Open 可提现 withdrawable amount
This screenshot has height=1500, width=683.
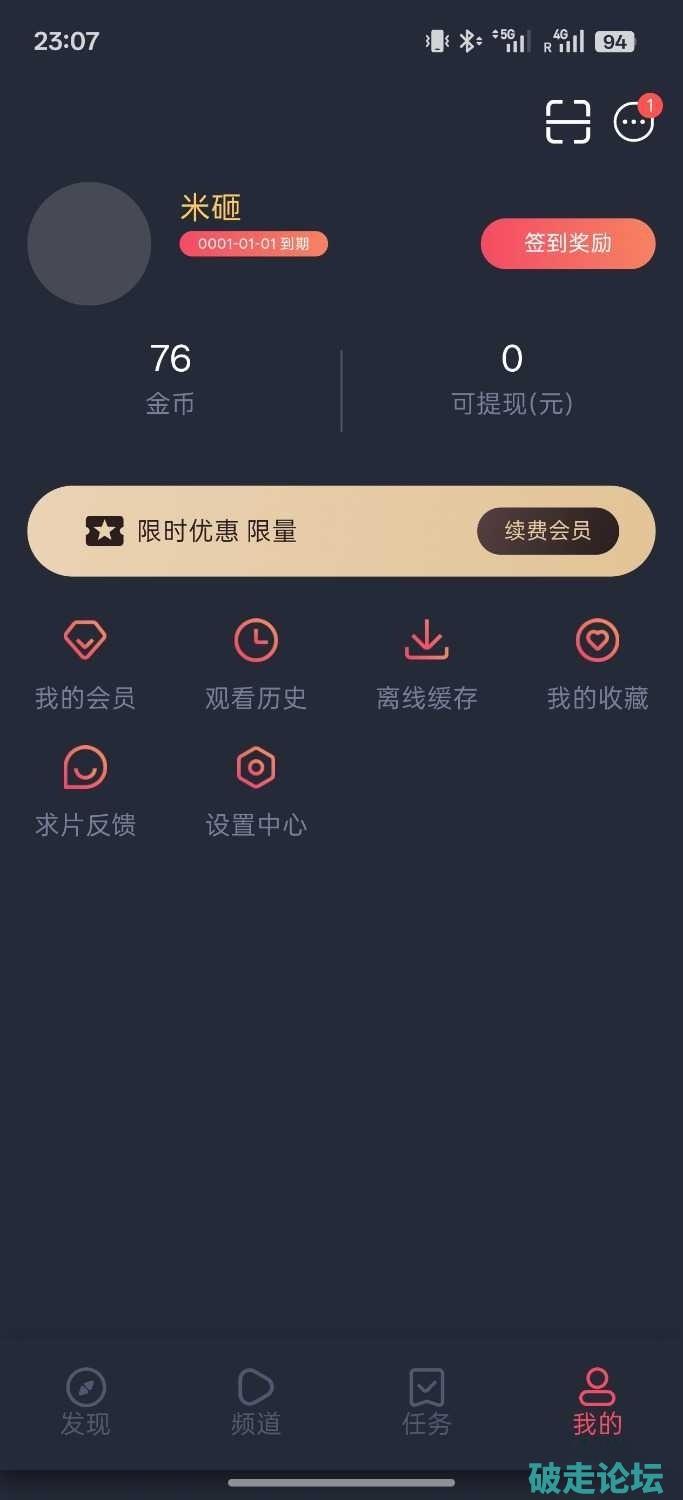pyautogui.click(x=512, y=378)
